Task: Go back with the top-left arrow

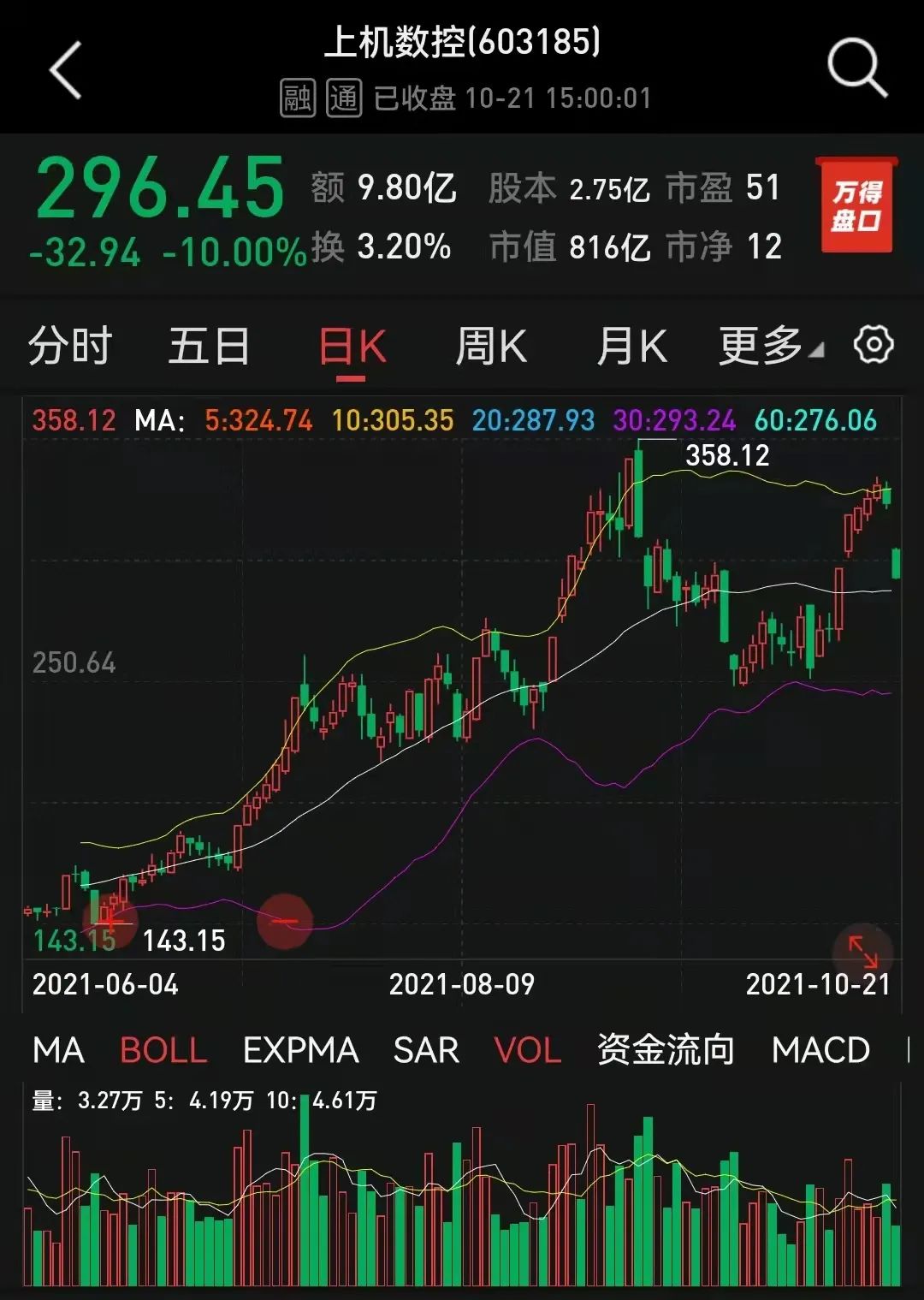Action: 66,70
